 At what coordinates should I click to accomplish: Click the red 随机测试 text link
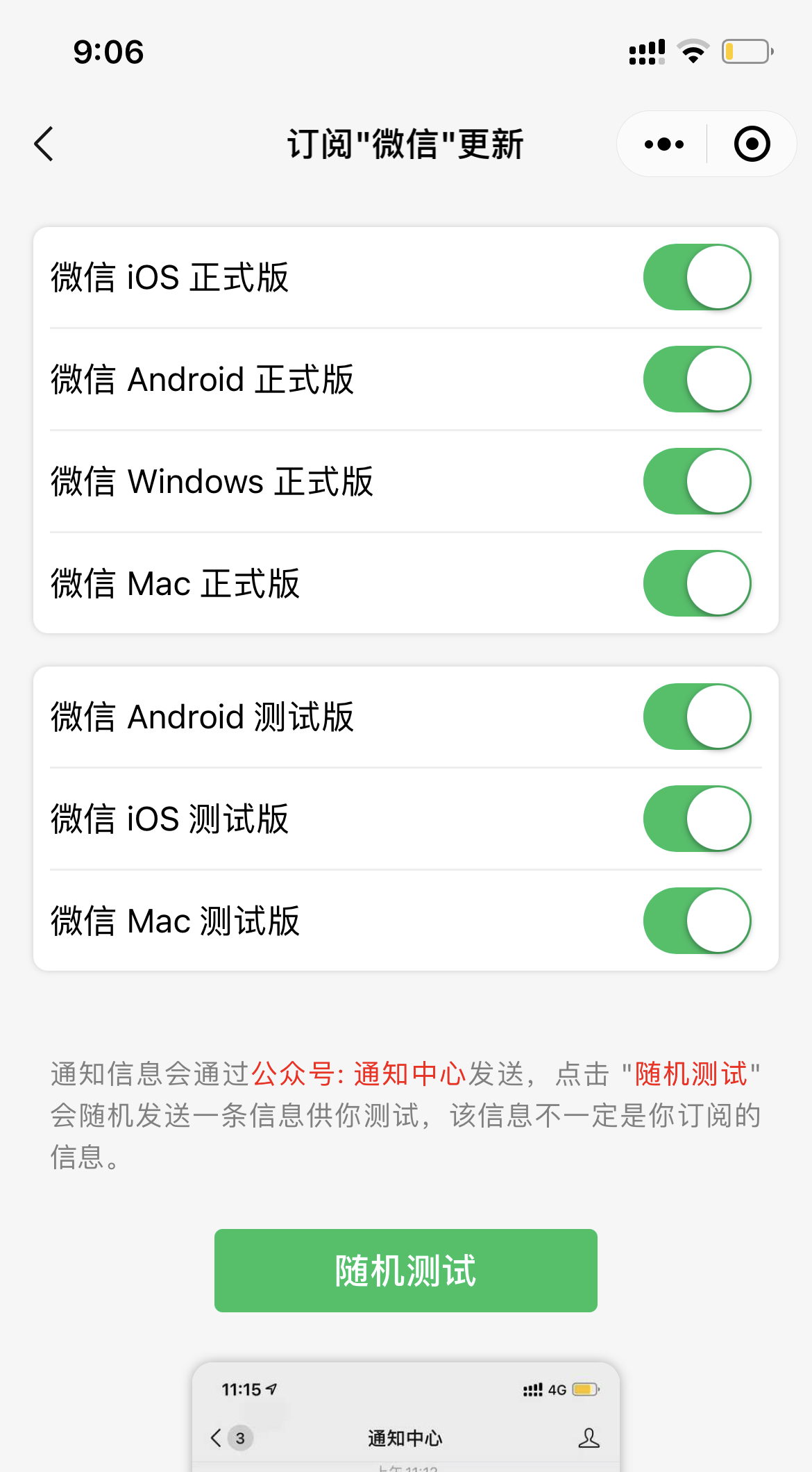click(691, 1073)
